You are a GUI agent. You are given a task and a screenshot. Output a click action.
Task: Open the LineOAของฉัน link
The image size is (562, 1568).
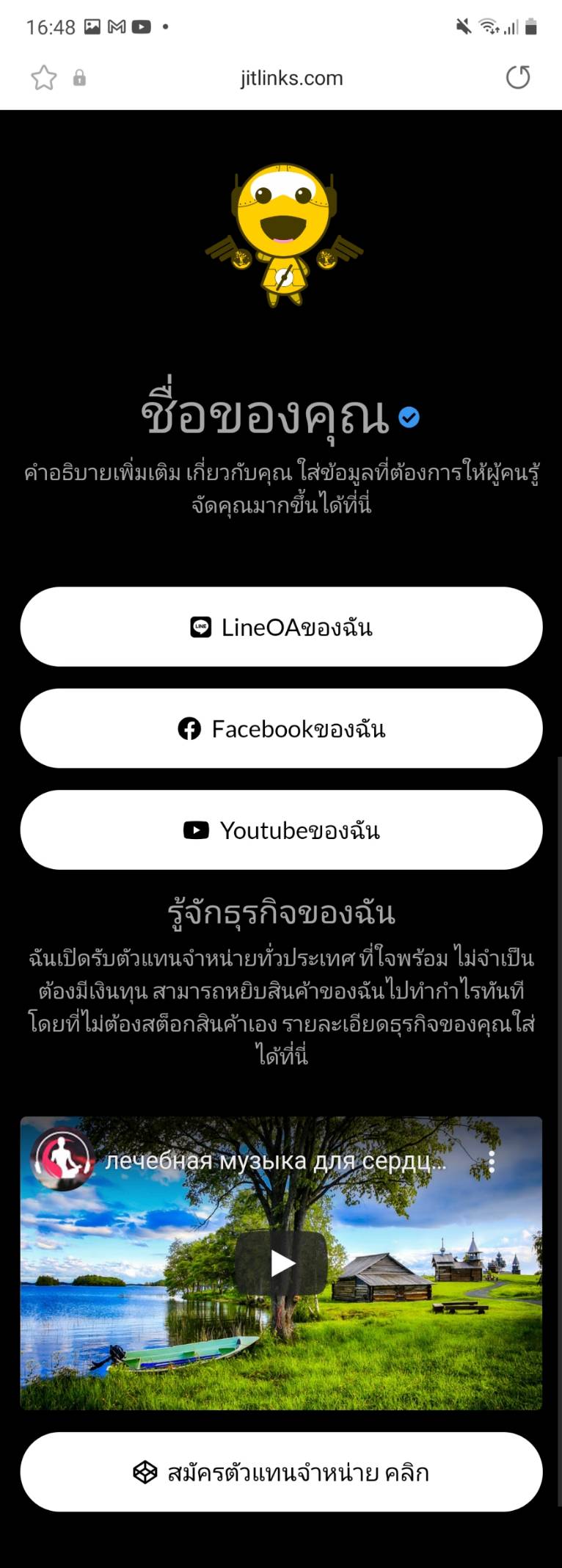coord(281,627)
